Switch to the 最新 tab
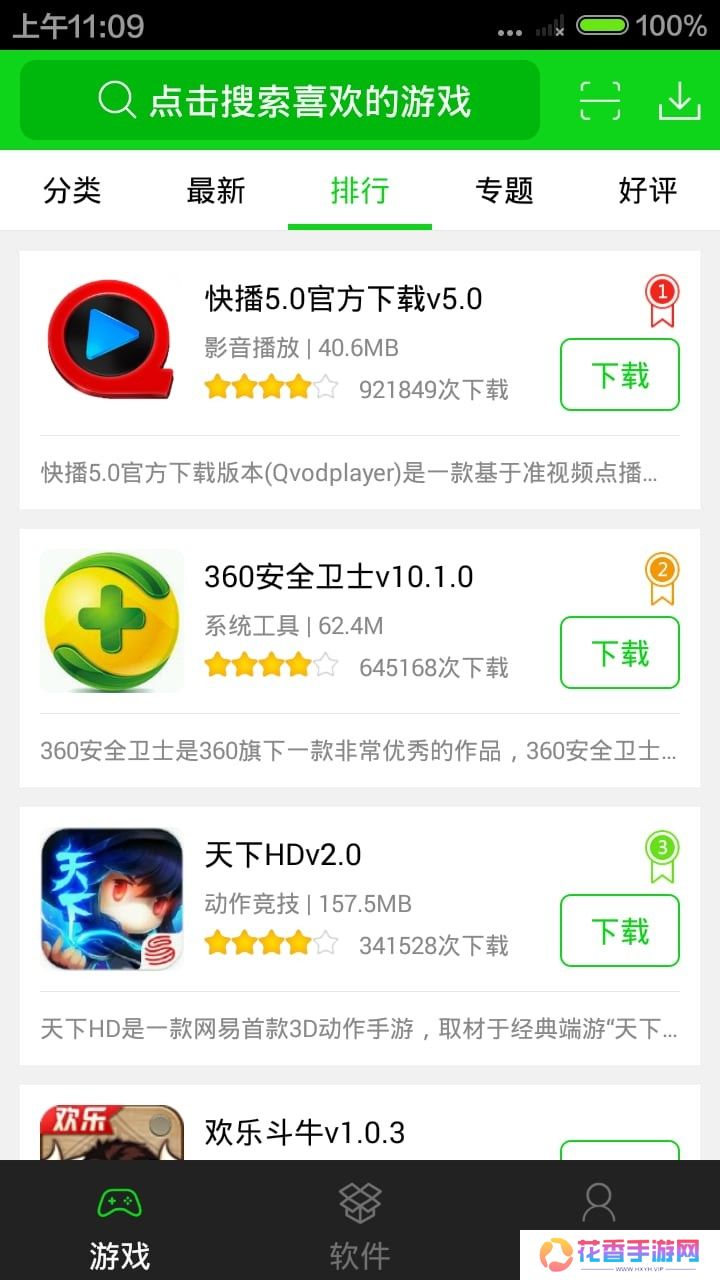720x1280 pixels. point(216,190)
